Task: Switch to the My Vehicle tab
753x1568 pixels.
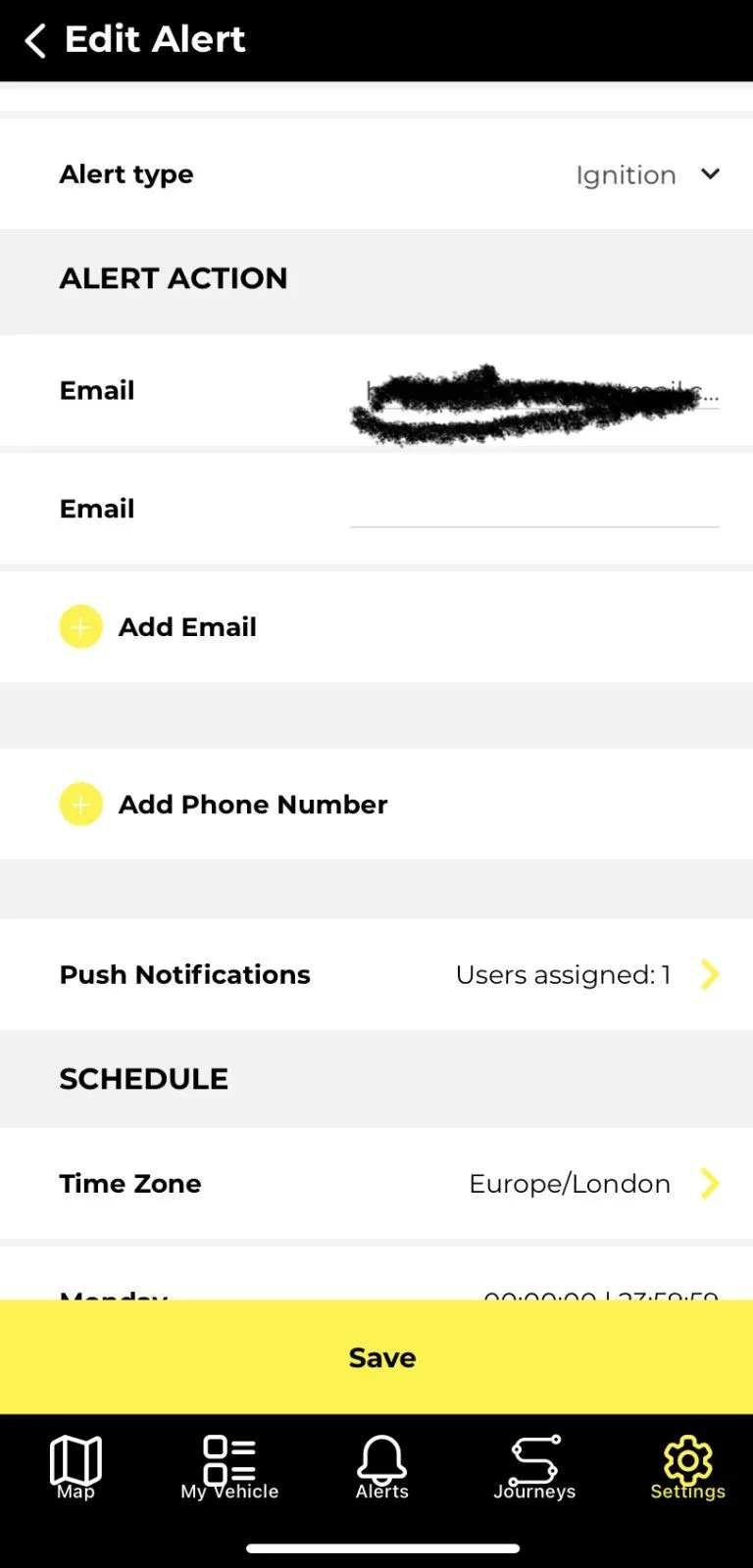Action: tap(229, 1467)
